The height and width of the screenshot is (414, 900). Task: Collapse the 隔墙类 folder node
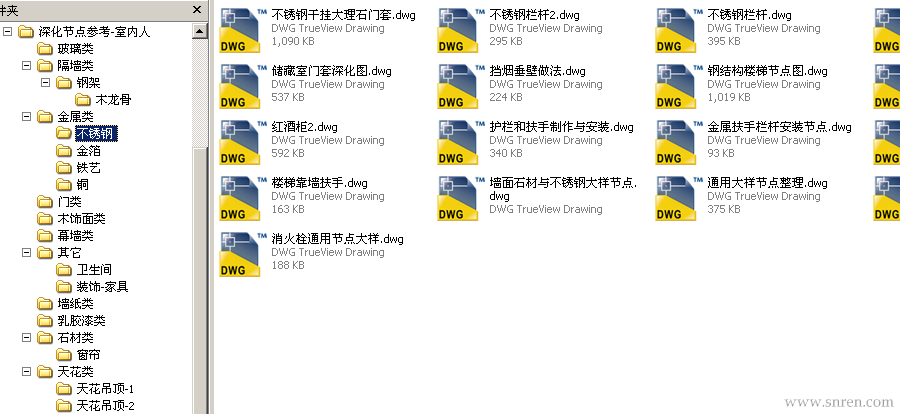pyautogui.click(x=26, y=66)
